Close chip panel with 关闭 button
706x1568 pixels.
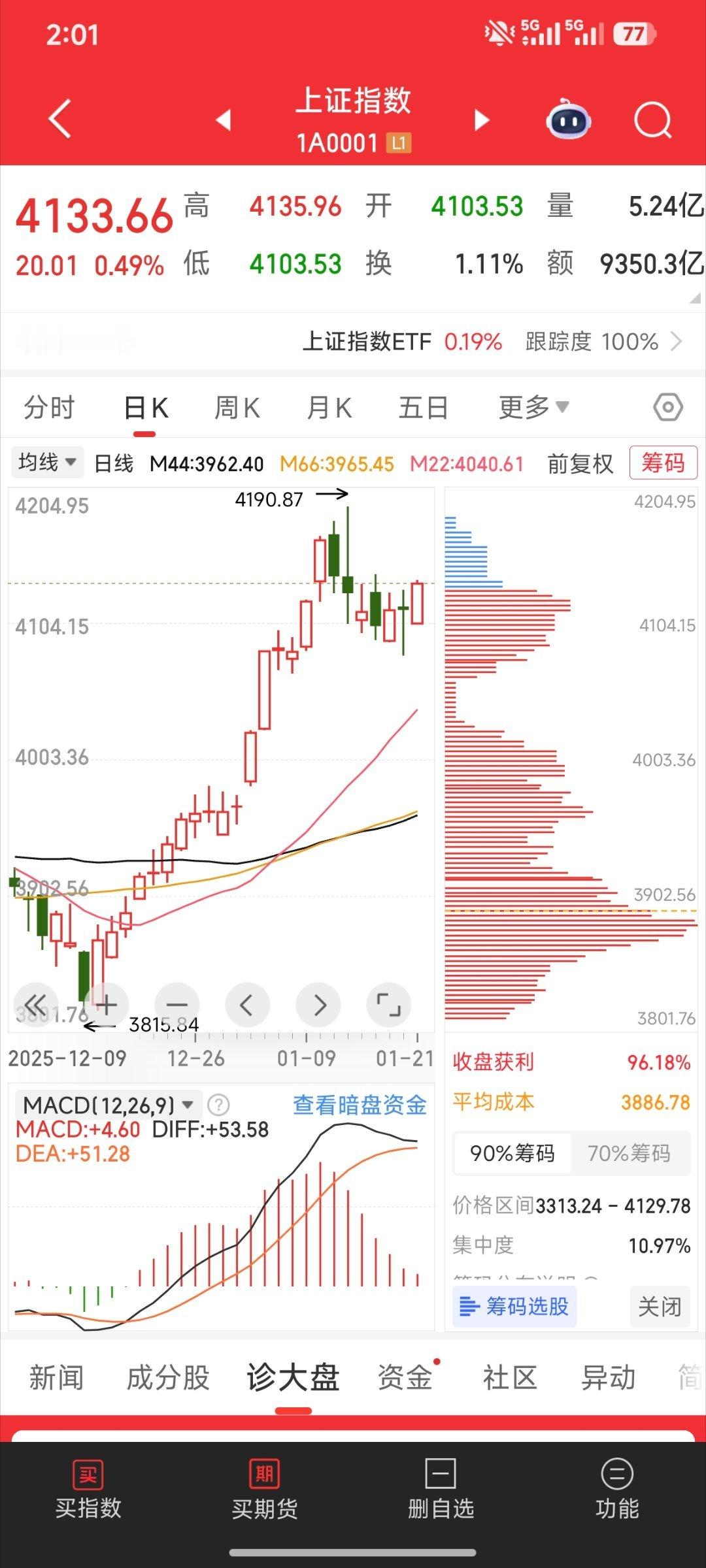[x=660, y=1307]
